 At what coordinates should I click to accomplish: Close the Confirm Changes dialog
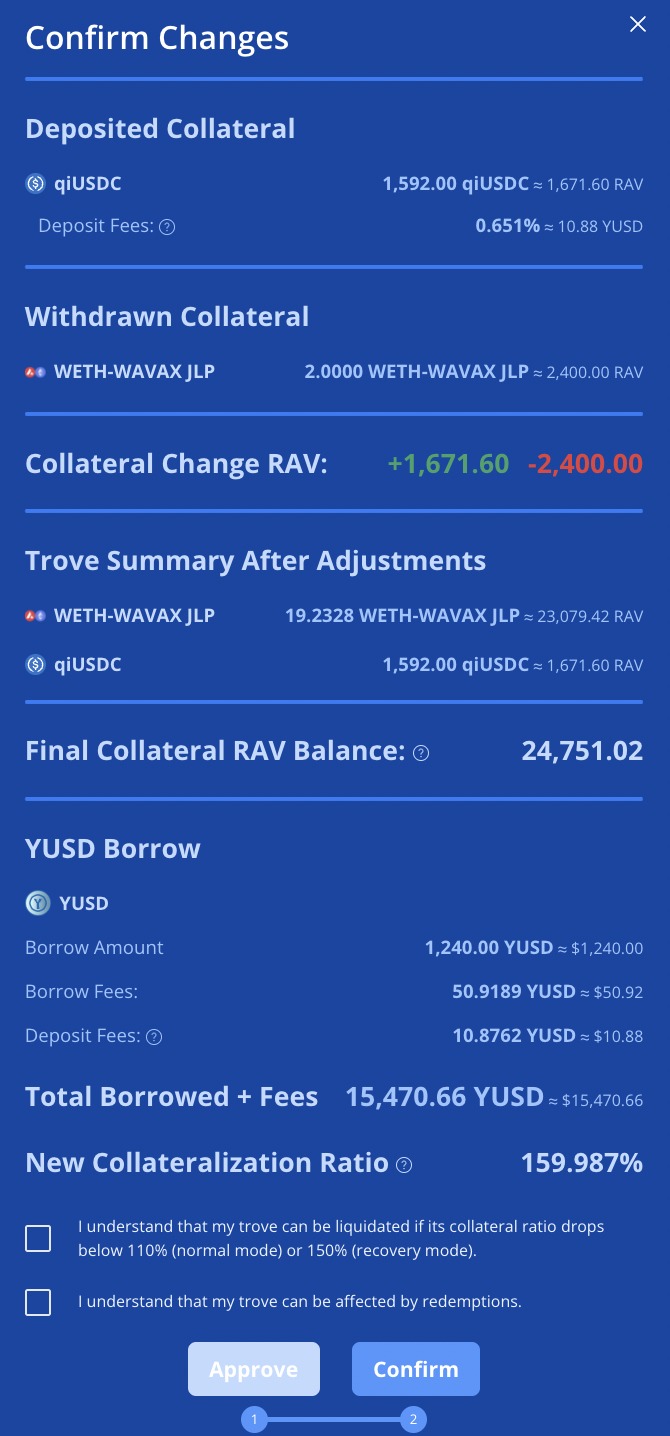638,25
